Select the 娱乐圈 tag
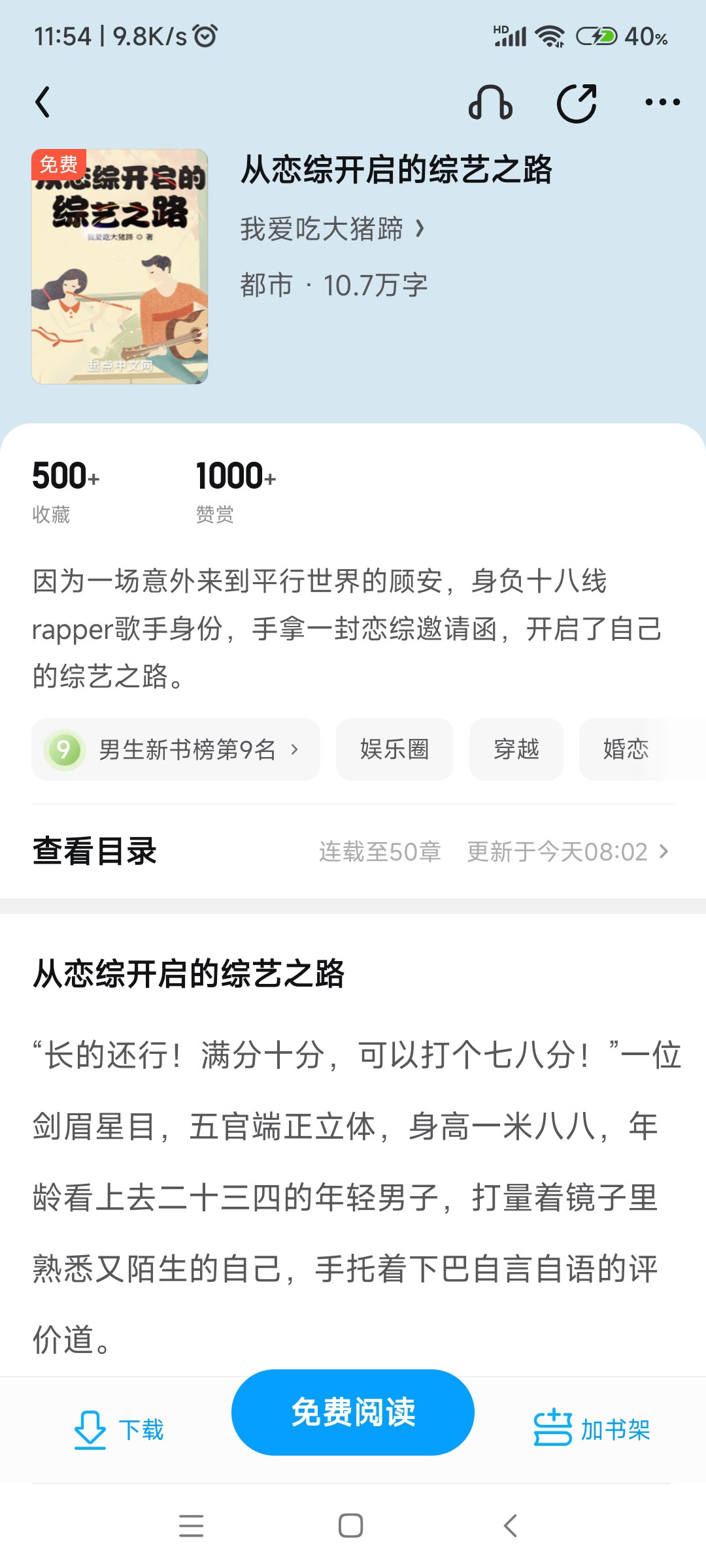Viewport: 706px width, 1568px height. pos(394,749)
